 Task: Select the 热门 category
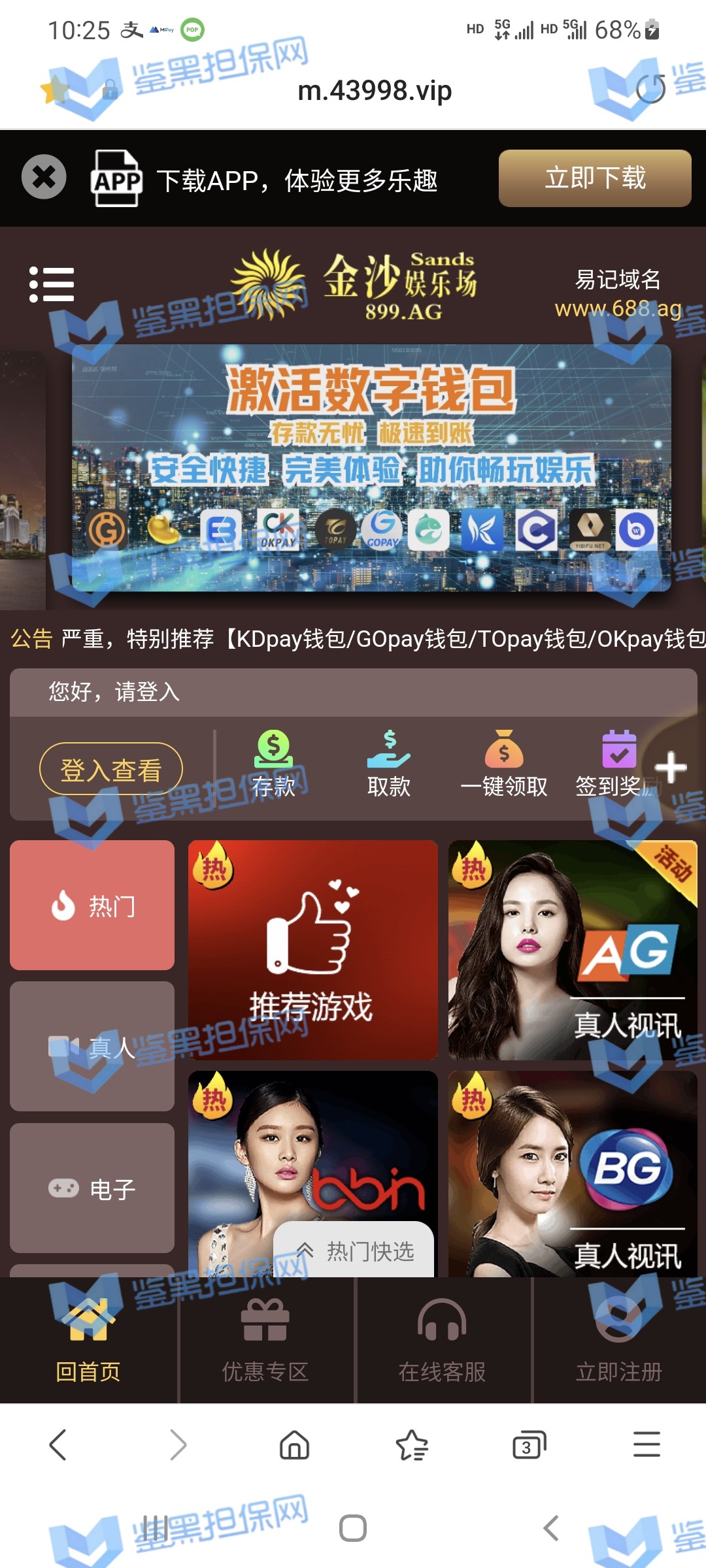pos(92,905)
